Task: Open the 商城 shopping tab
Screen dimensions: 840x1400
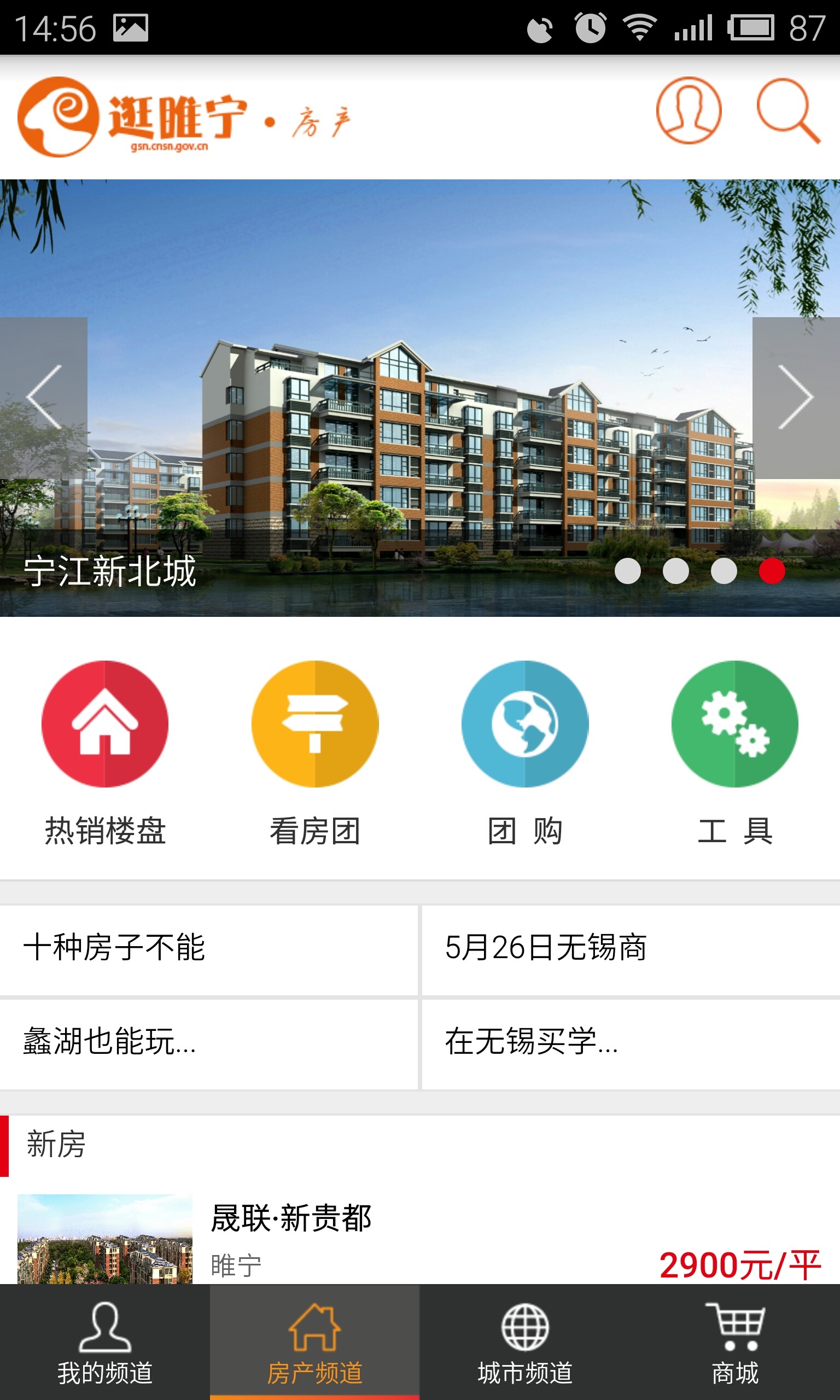Action: coord(734,1342)
